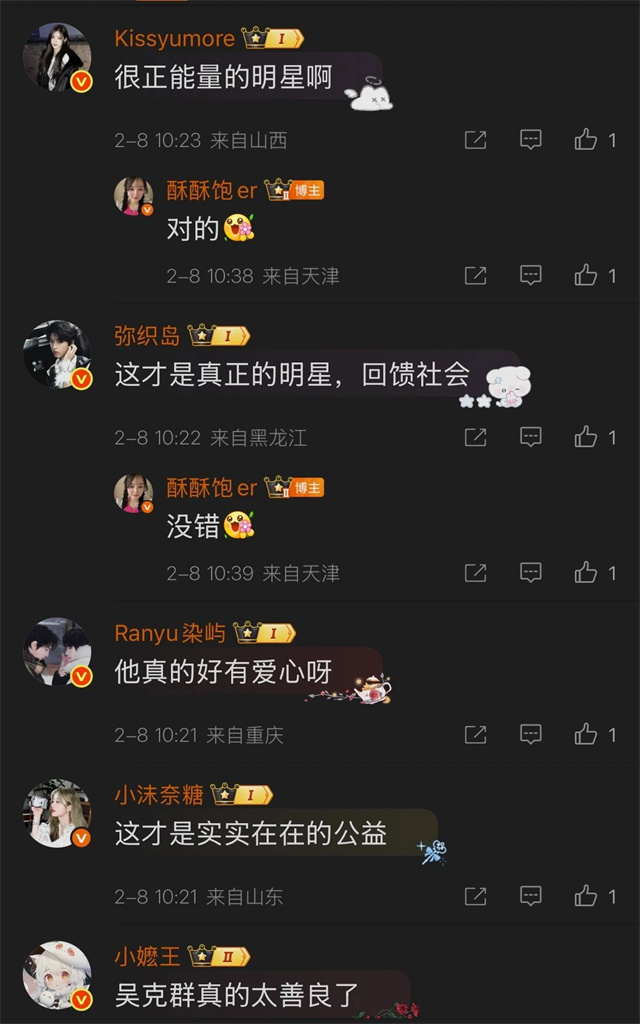
Task: Open comment icon on 弥织岛's comment
Action: (x=531, y=437)
